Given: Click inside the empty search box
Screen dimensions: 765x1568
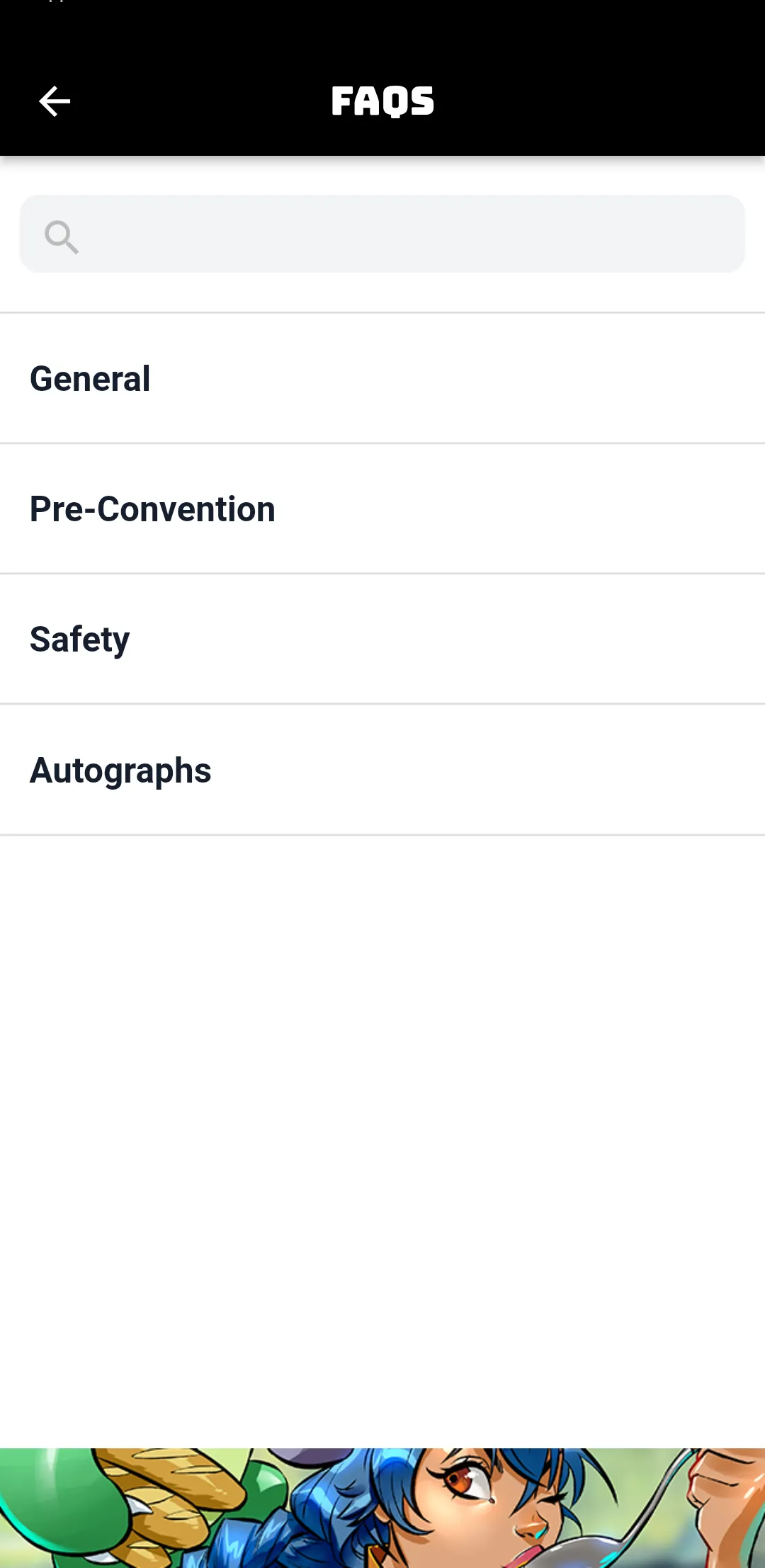Looking at the screenshot, I should tap(382, 234).
